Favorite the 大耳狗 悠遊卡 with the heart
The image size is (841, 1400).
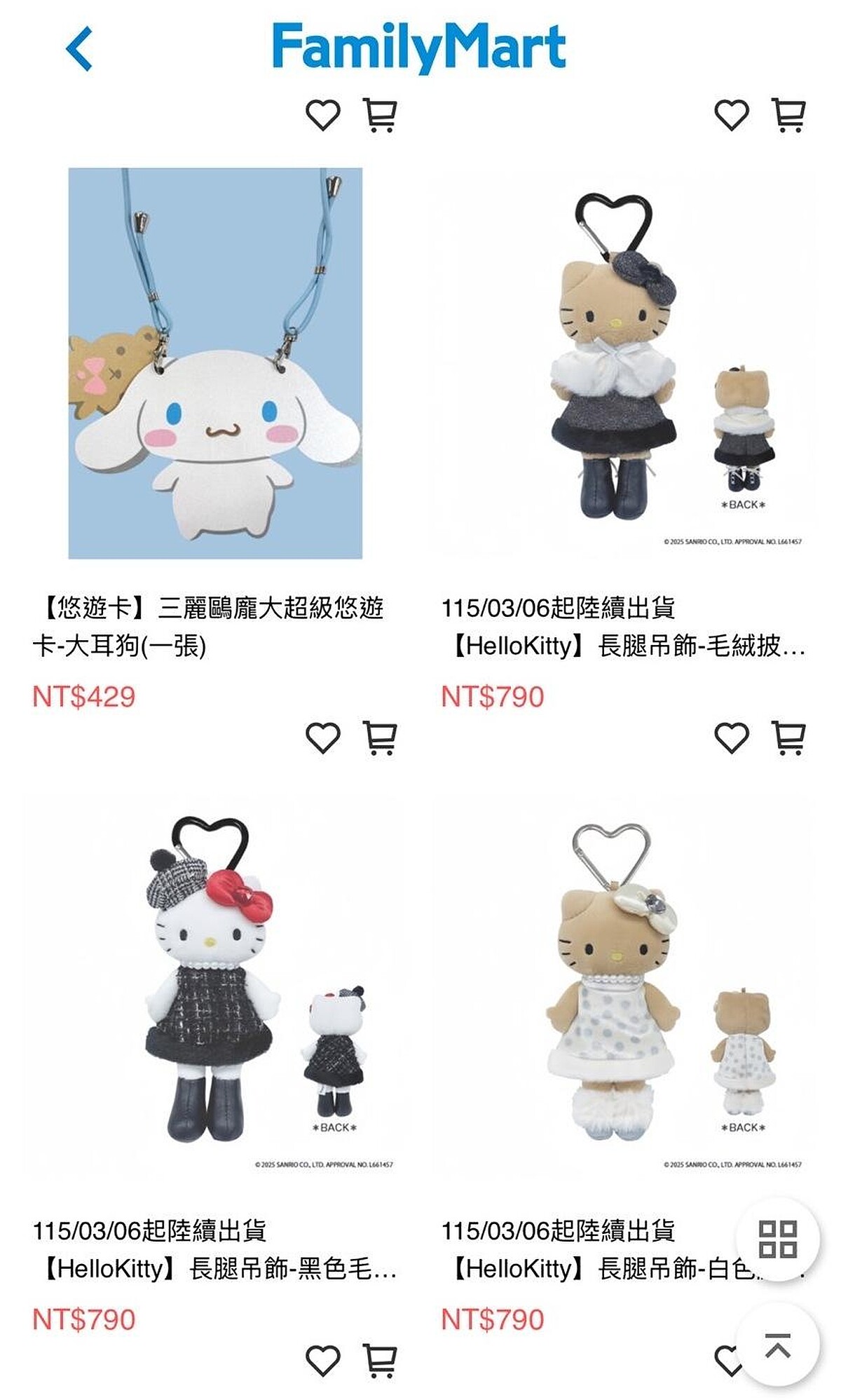point(323,738)
